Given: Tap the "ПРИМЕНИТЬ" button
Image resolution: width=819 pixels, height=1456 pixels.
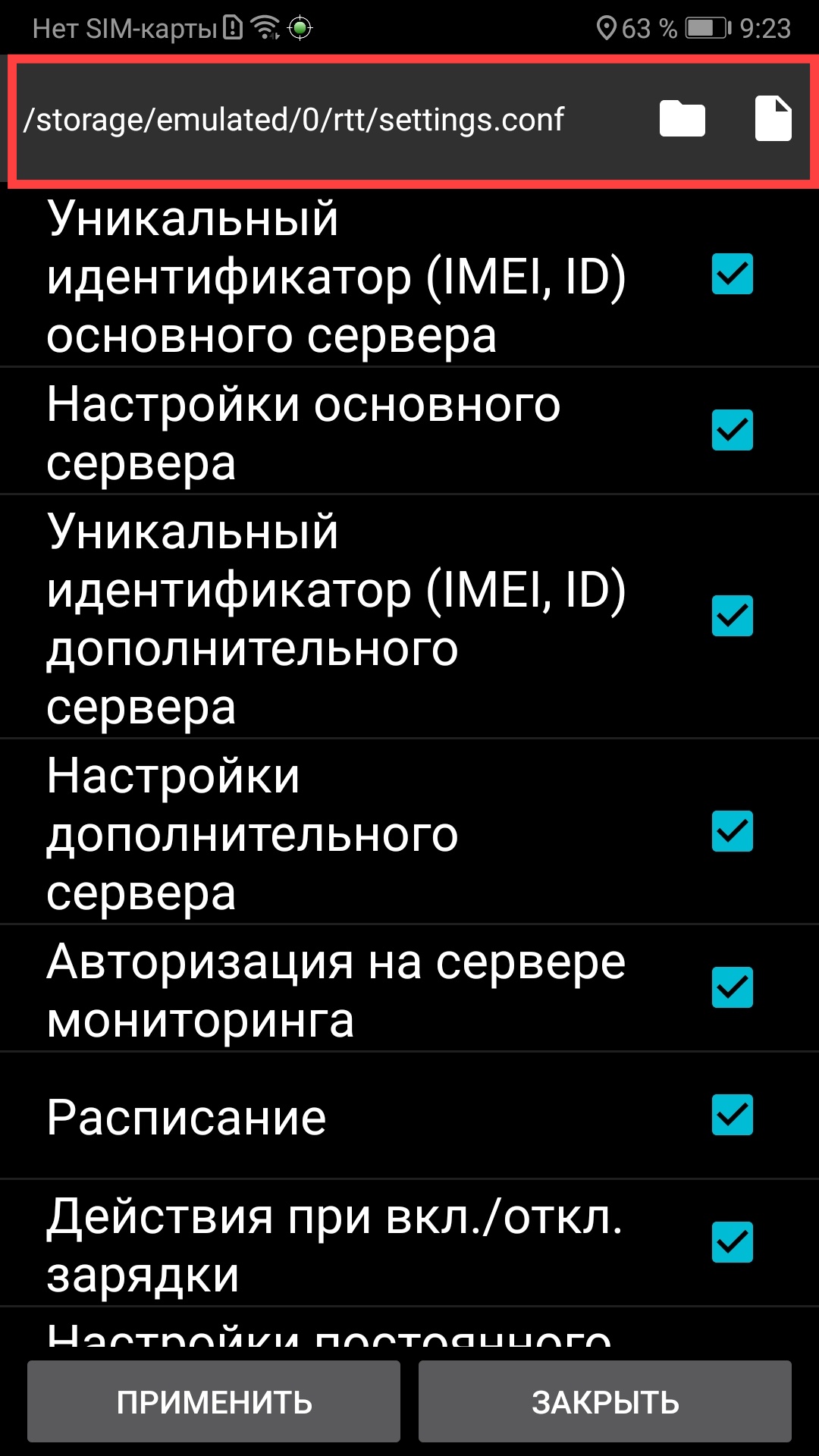Looking at the screenshot, I should tap(214, 1402).
